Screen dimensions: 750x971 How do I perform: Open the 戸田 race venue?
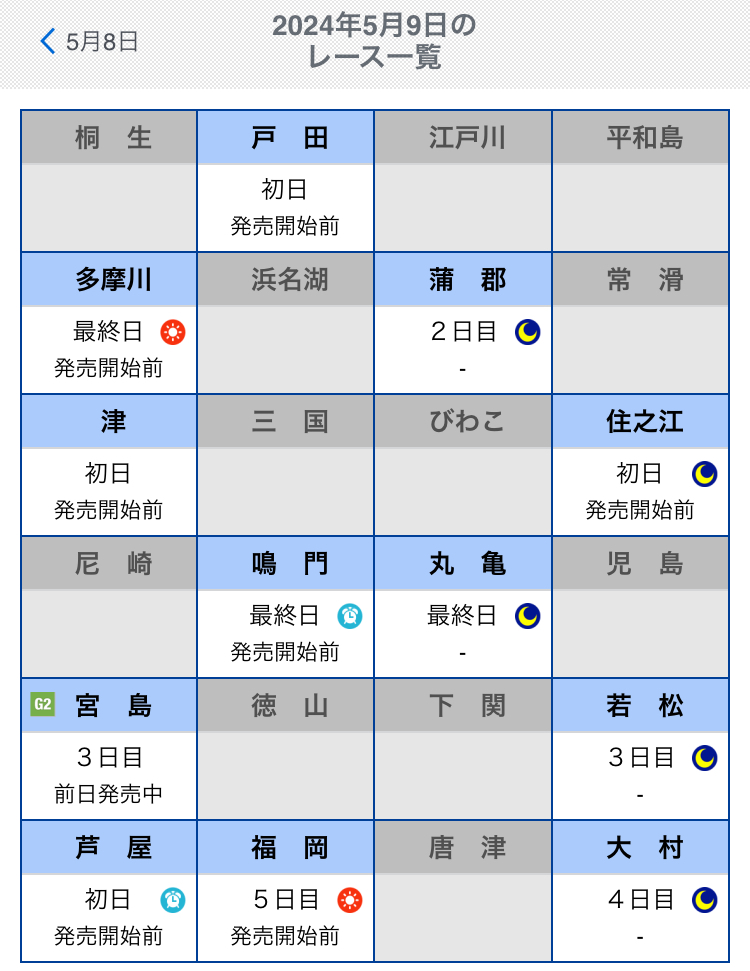click(x=286, y=180)
